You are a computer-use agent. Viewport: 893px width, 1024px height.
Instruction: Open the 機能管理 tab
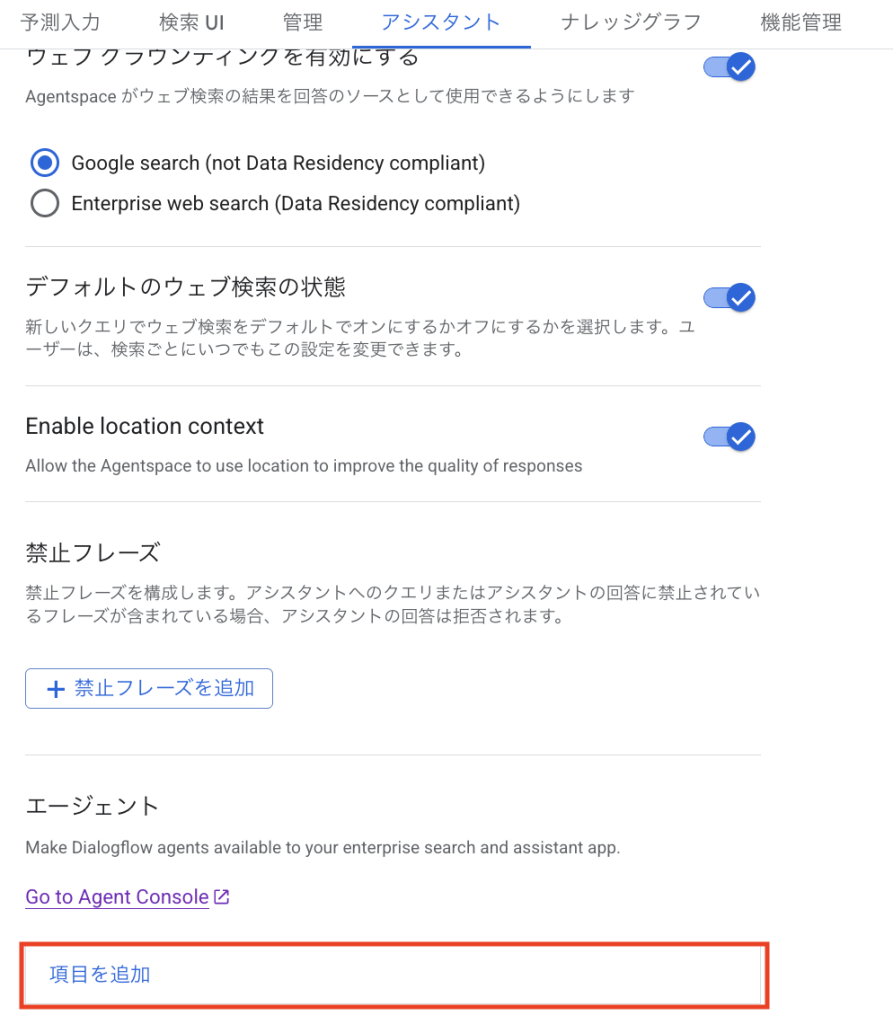pos(800,22)
